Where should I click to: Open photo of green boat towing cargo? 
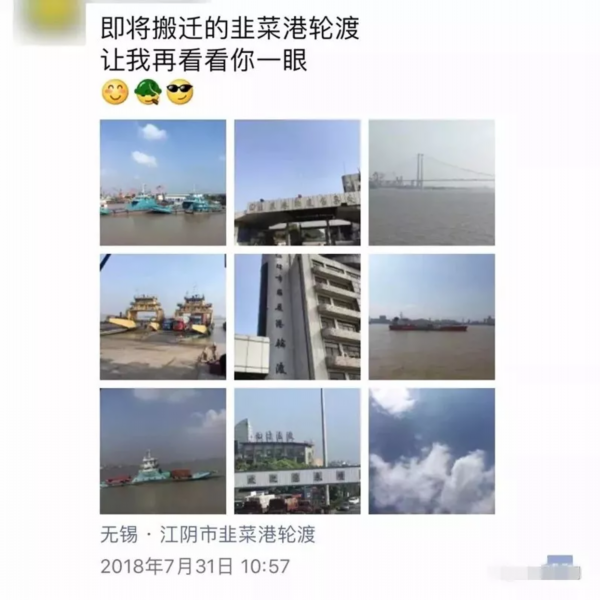coord(163,451)
